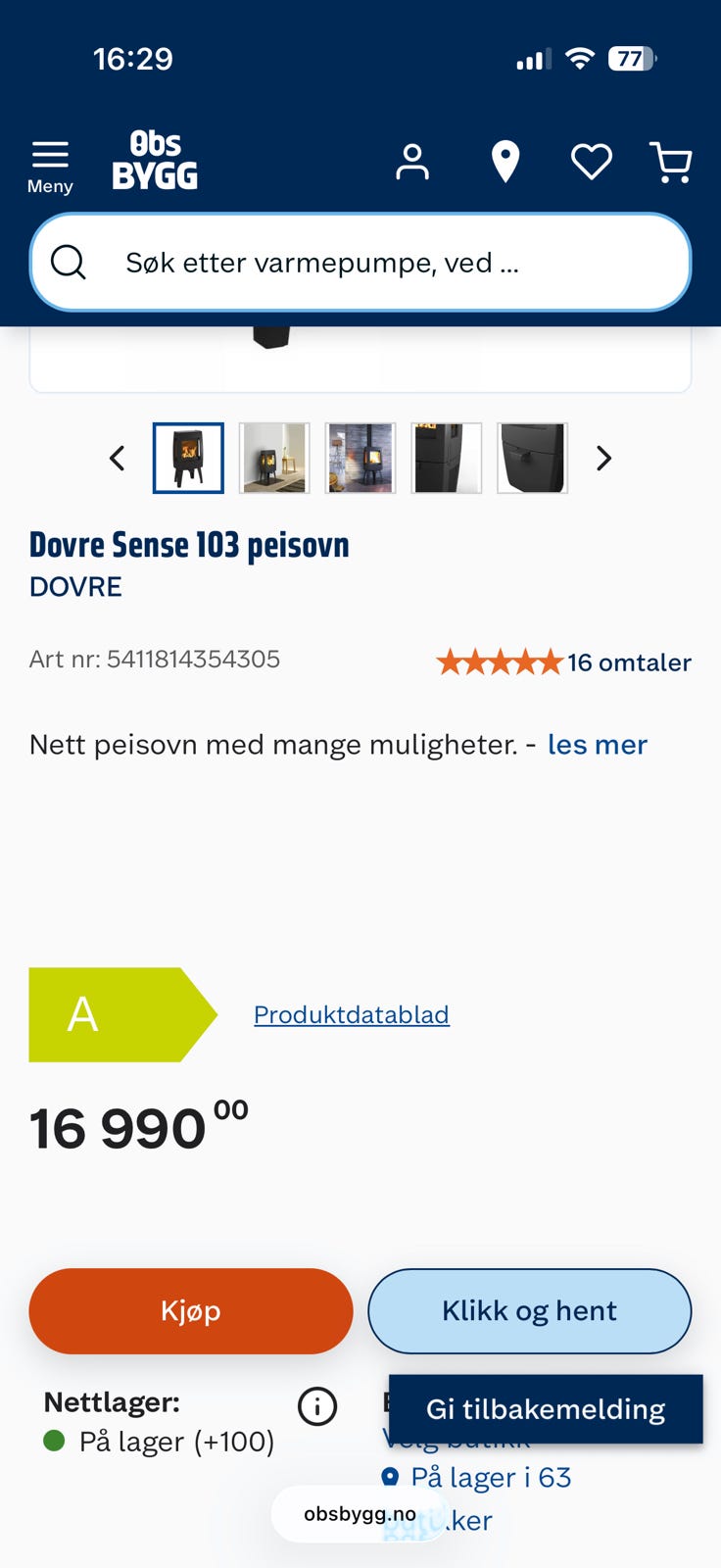Screen dimensions: 721x1568
Task: Click the magnifying glass search icon
Action: click(x=69, y=262)
